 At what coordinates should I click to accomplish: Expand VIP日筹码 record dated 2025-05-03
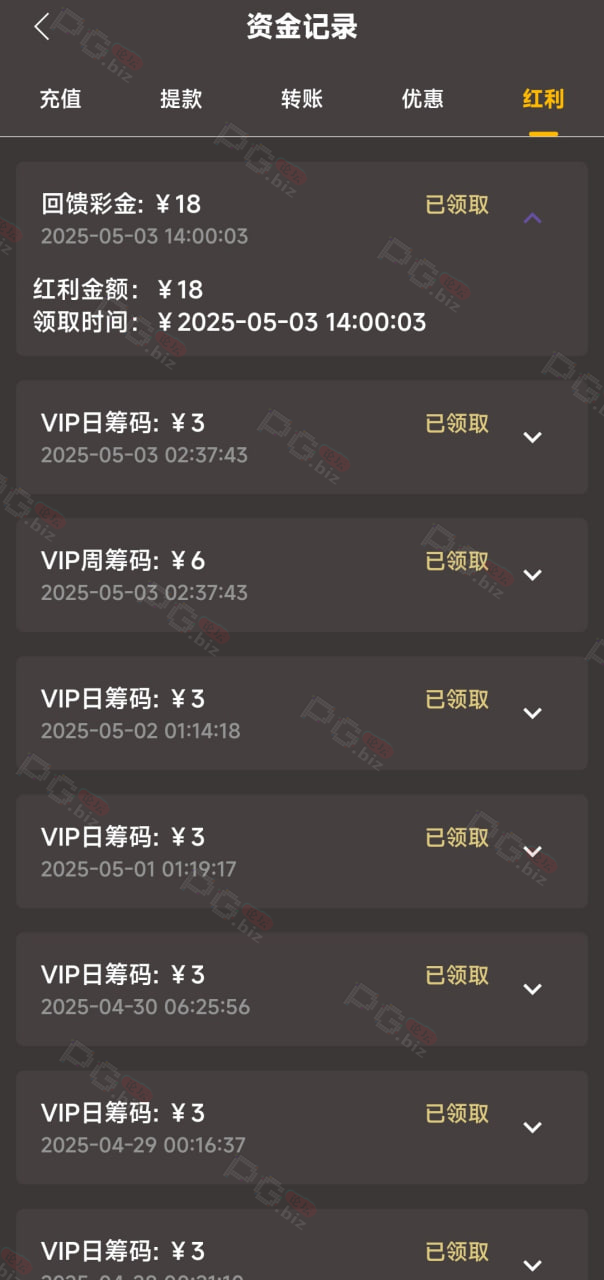[x=533, y=437]
